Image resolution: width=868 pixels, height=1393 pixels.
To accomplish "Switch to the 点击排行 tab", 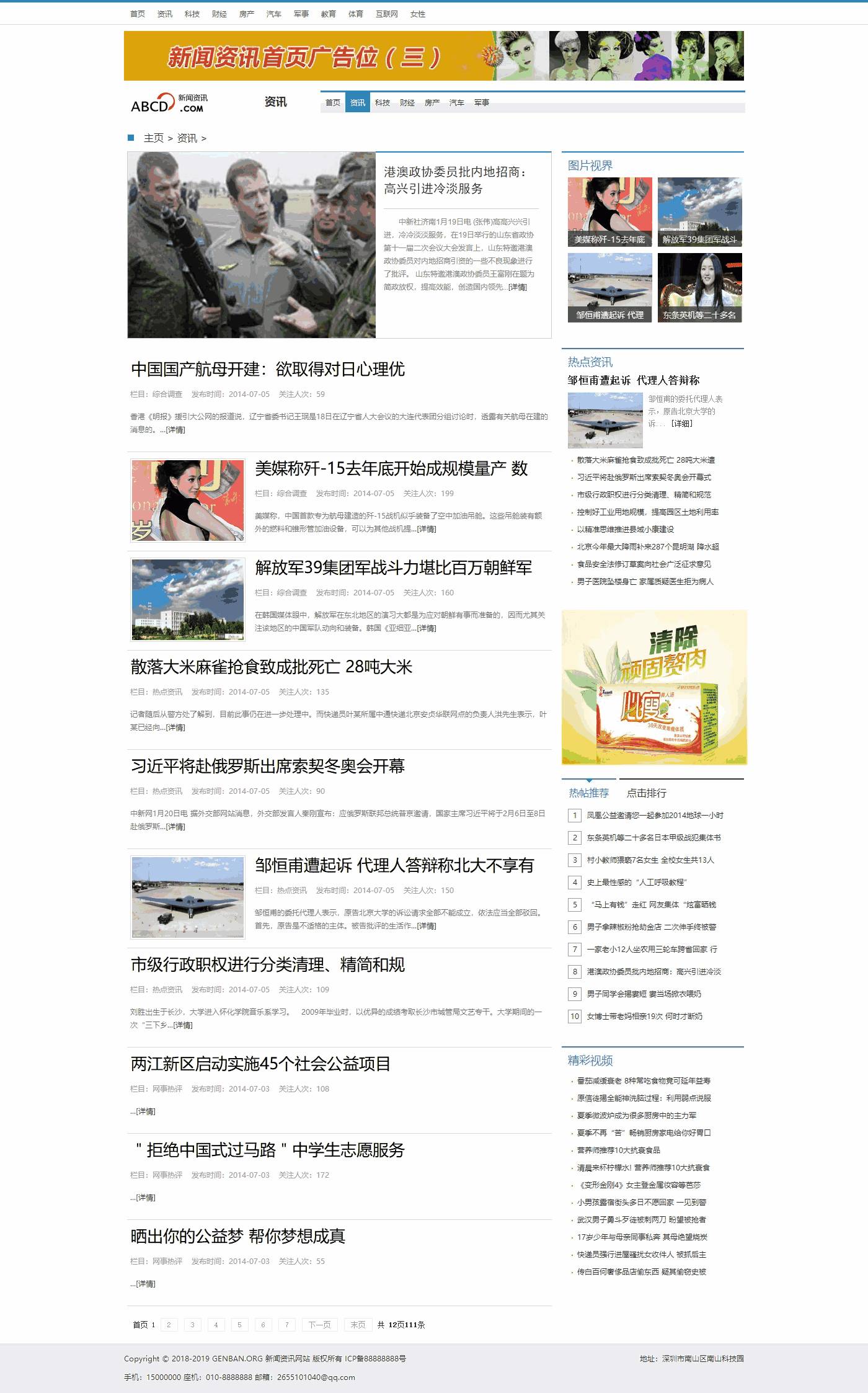I will [646, 793].
